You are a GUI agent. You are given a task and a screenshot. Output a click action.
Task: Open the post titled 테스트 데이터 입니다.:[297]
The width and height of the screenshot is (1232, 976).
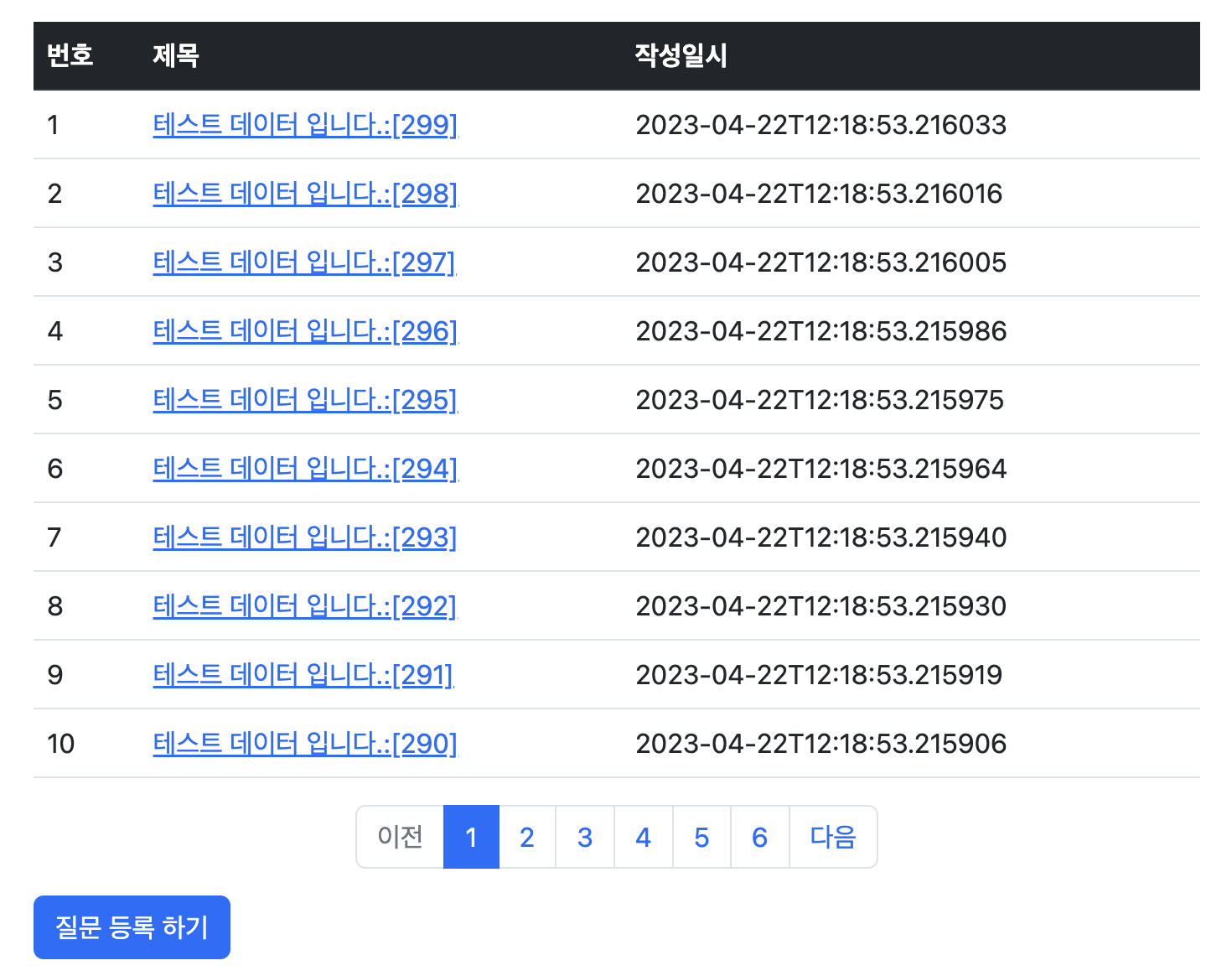[x=303, y=262]
